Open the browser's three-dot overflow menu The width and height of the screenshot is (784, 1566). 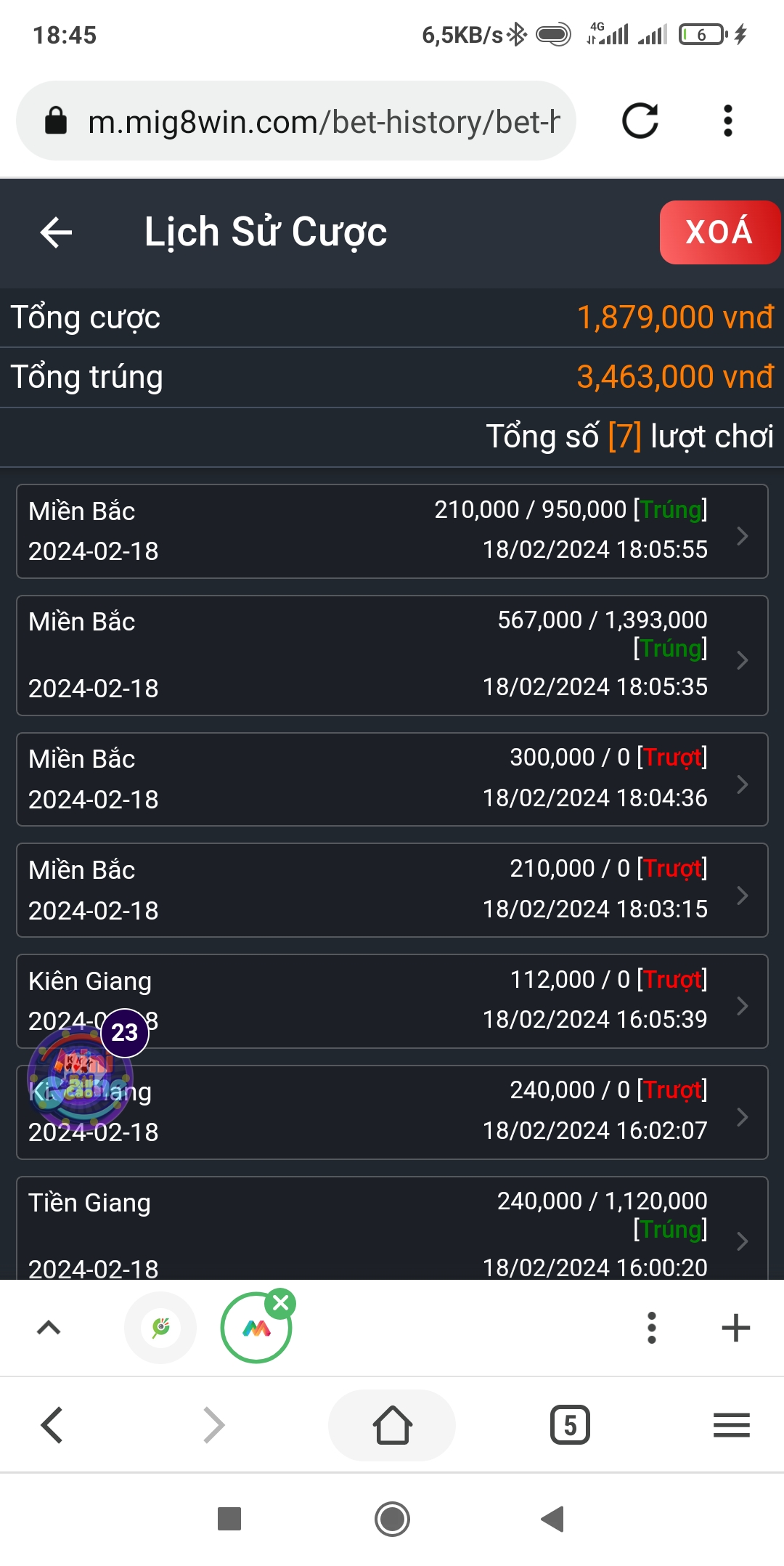(728, 121)
